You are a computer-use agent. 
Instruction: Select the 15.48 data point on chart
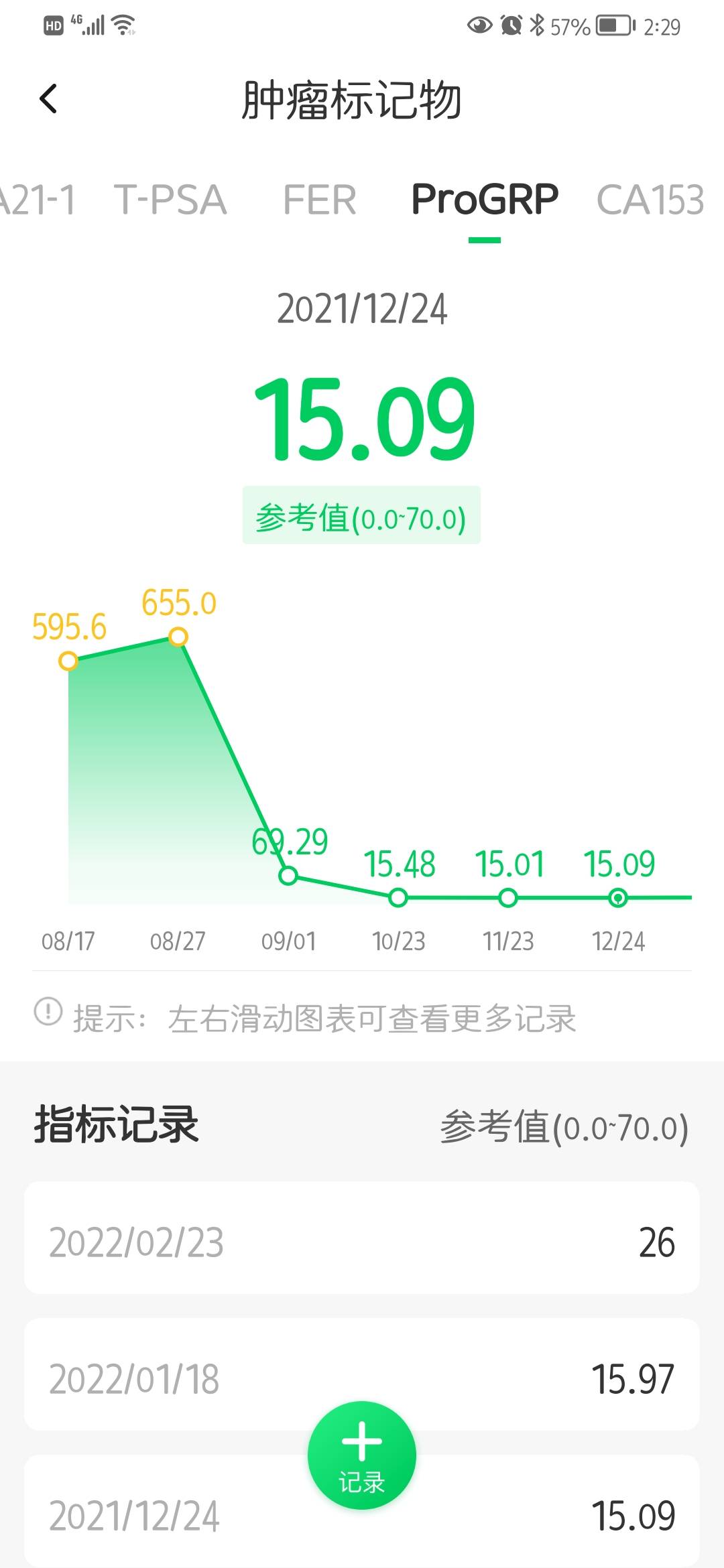398,897
